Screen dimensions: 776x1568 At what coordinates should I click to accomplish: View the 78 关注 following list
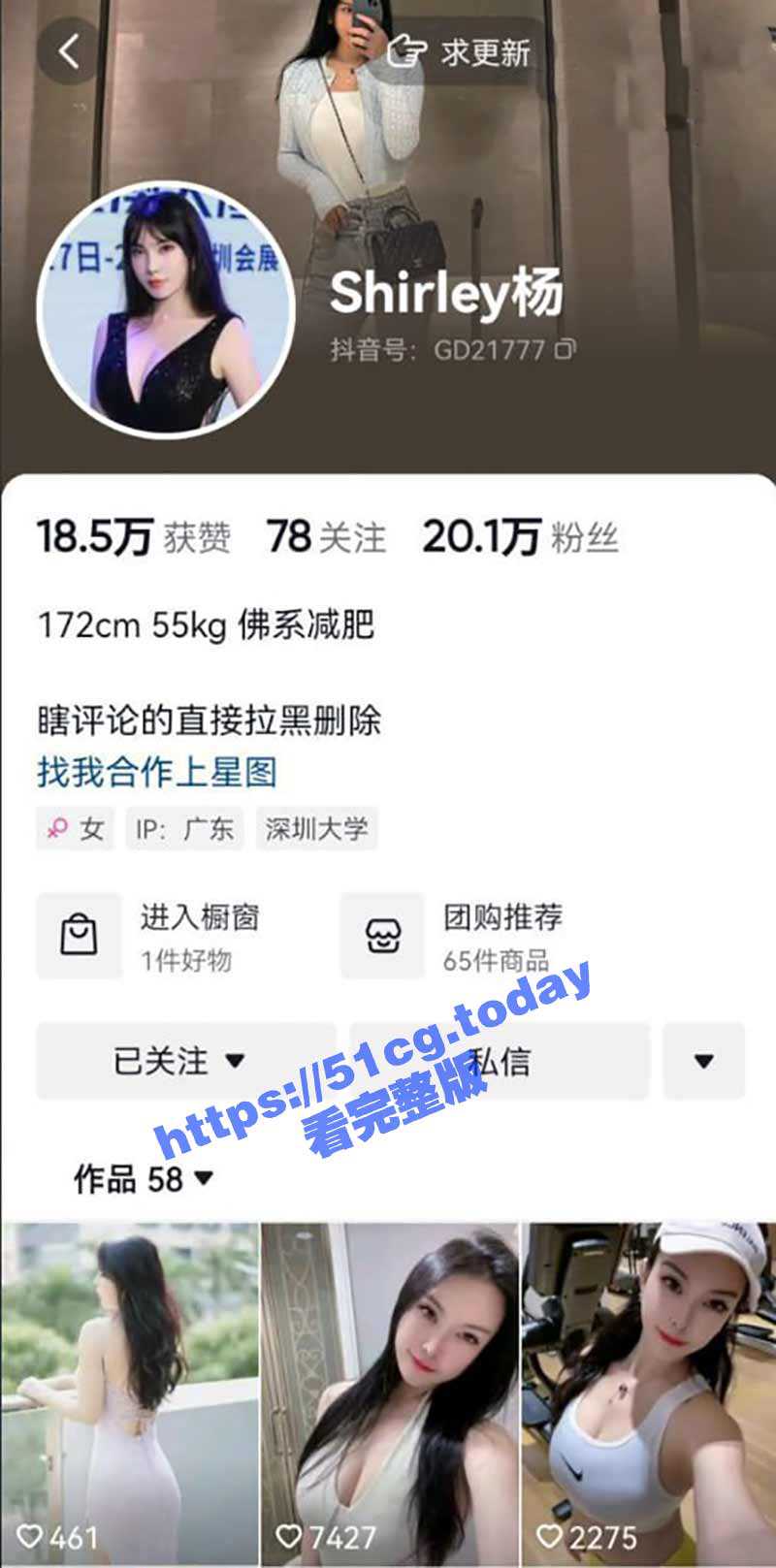(327, 537)
